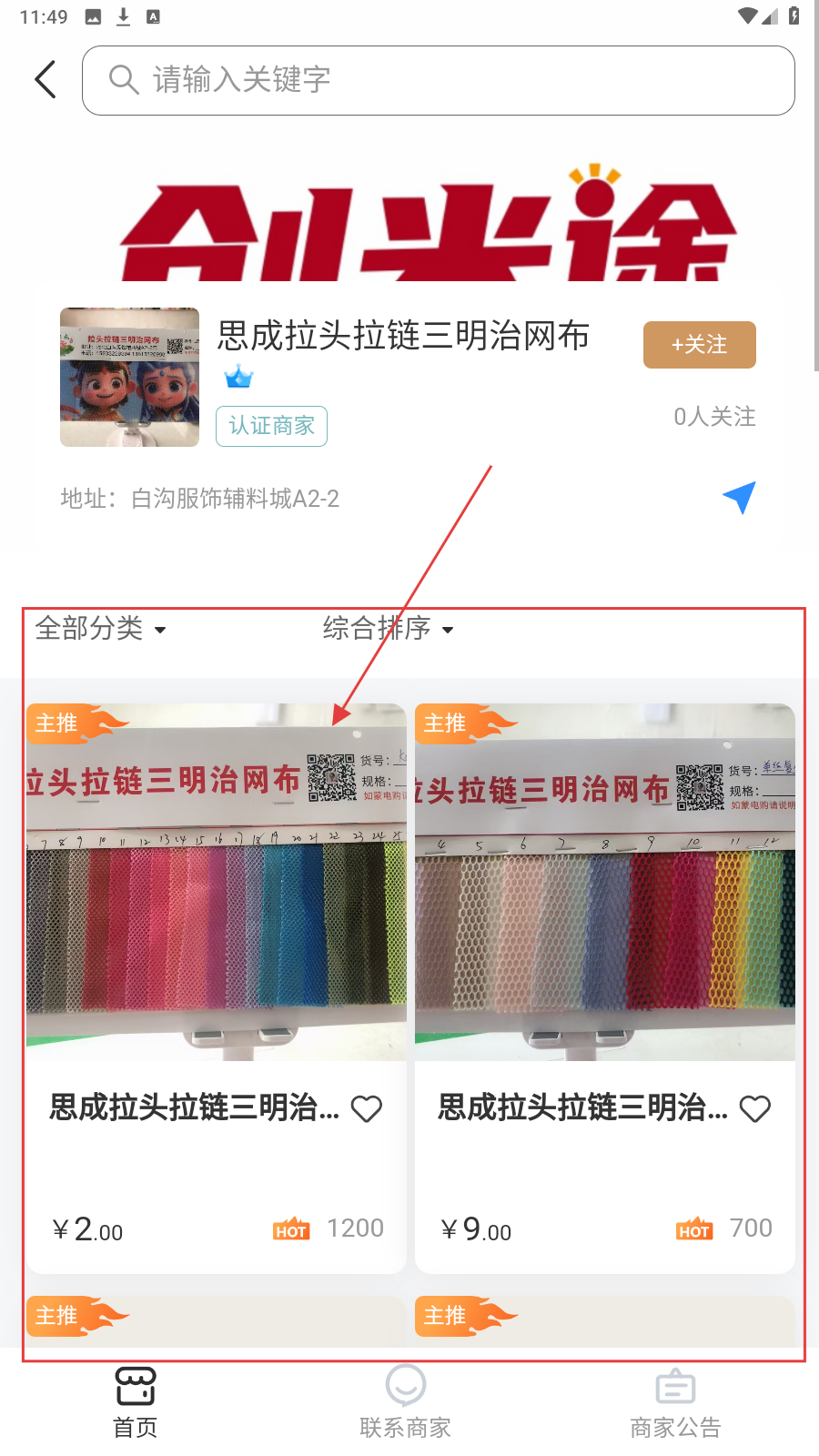819x1456 pixels.
Task: Open the product card priced ¥2.00
Action: coord(216,910)
